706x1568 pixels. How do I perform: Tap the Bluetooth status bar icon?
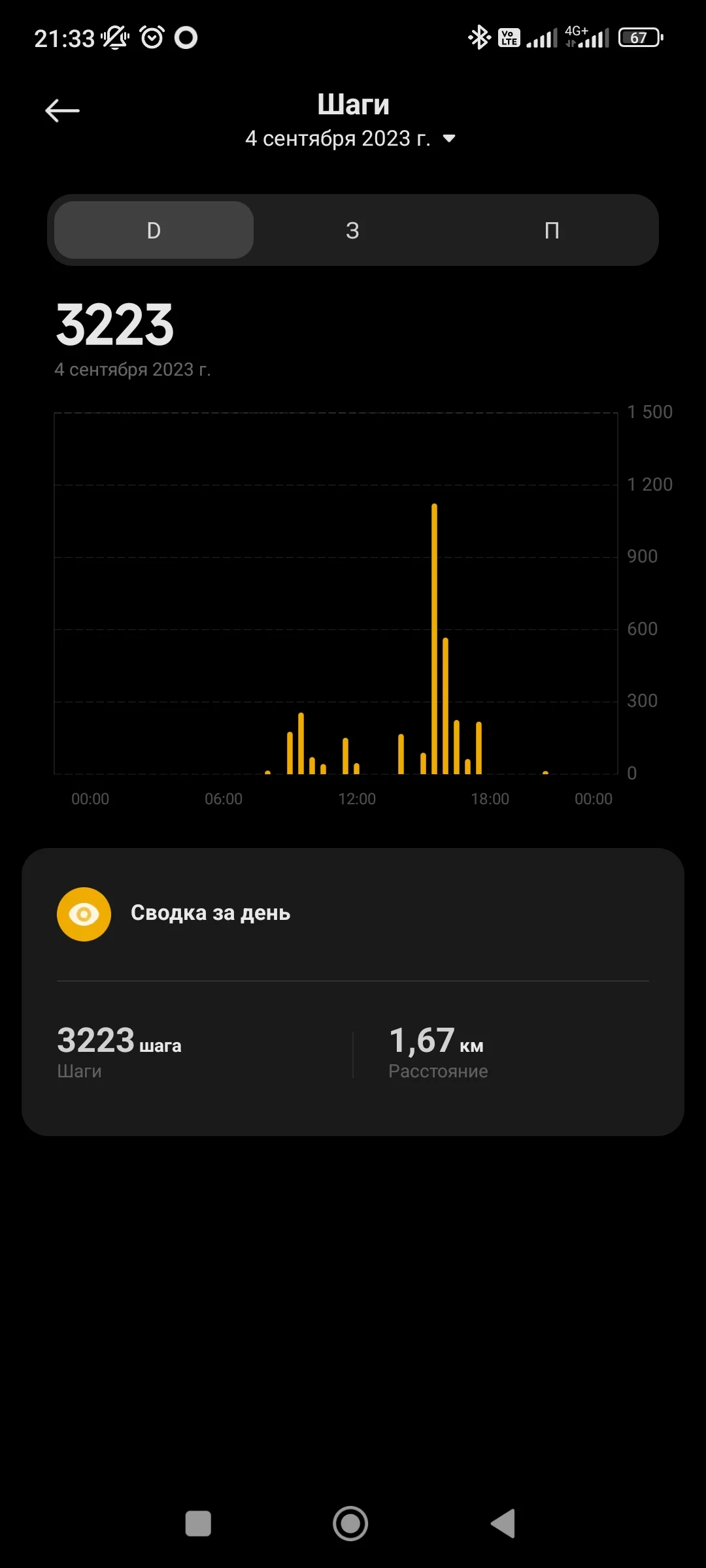click(479, 37)
